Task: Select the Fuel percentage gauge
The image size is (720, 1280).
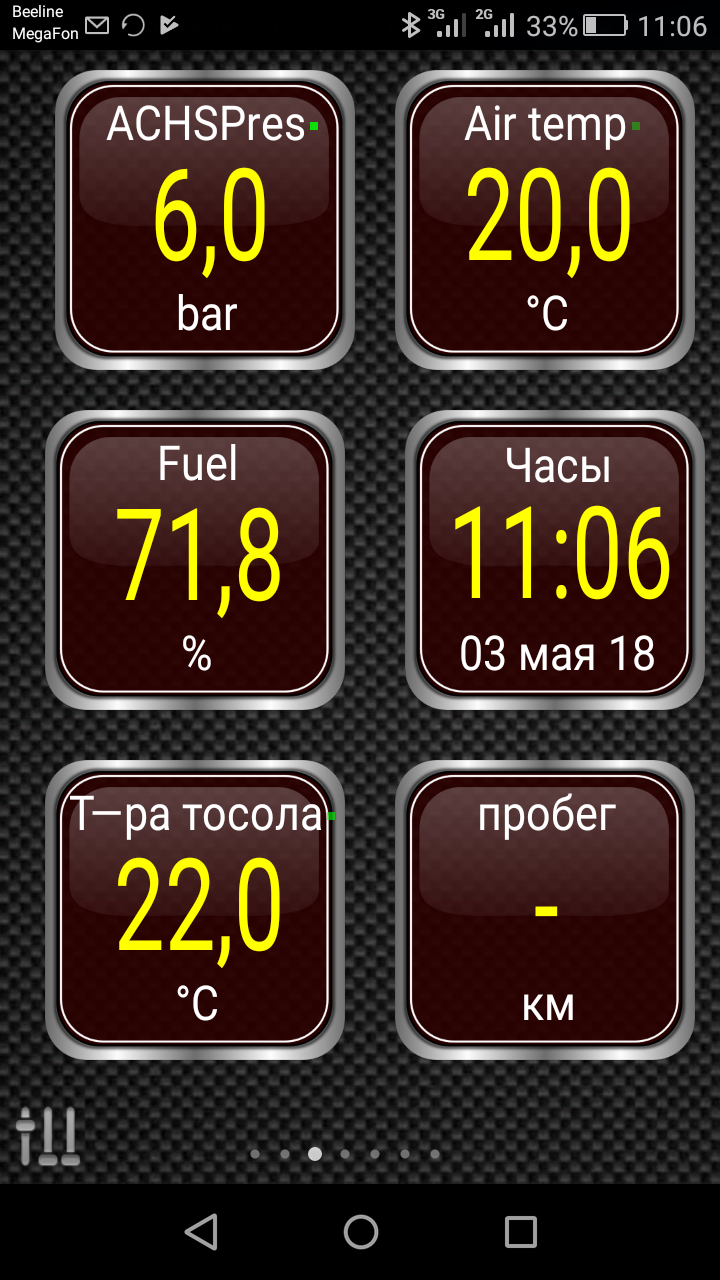Action: 195,560
